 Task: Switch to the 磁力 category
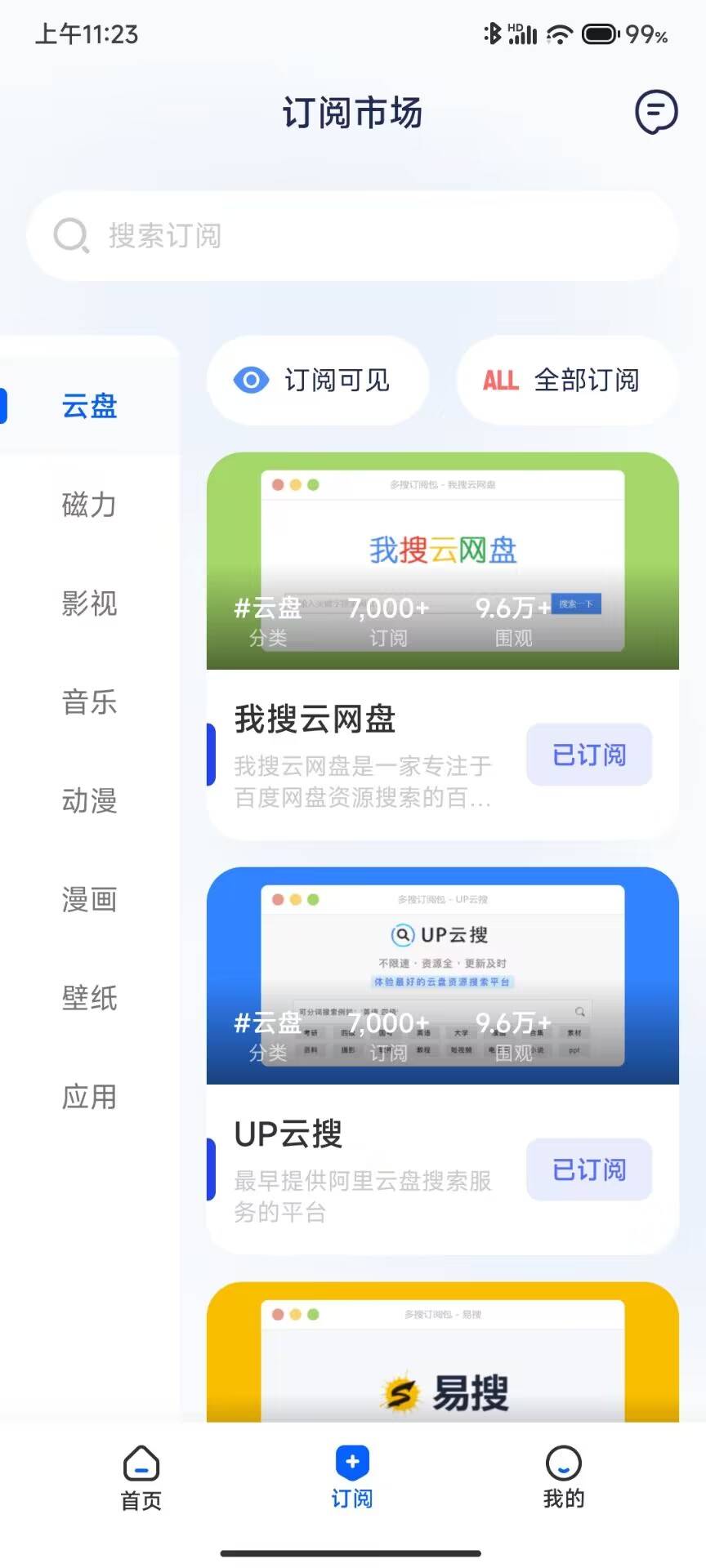pos(90,505)
